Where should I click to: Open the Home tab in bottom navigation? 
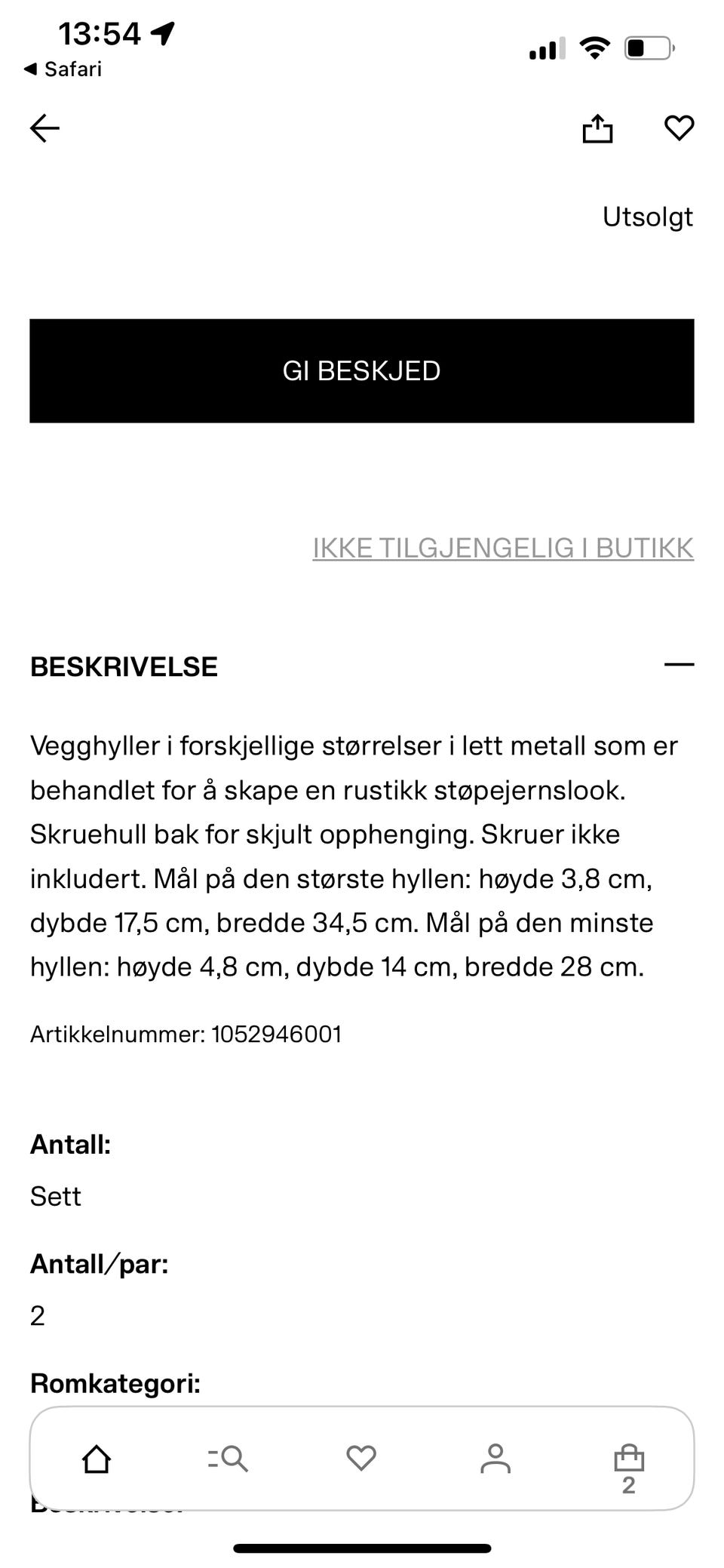pos(97,1459)
